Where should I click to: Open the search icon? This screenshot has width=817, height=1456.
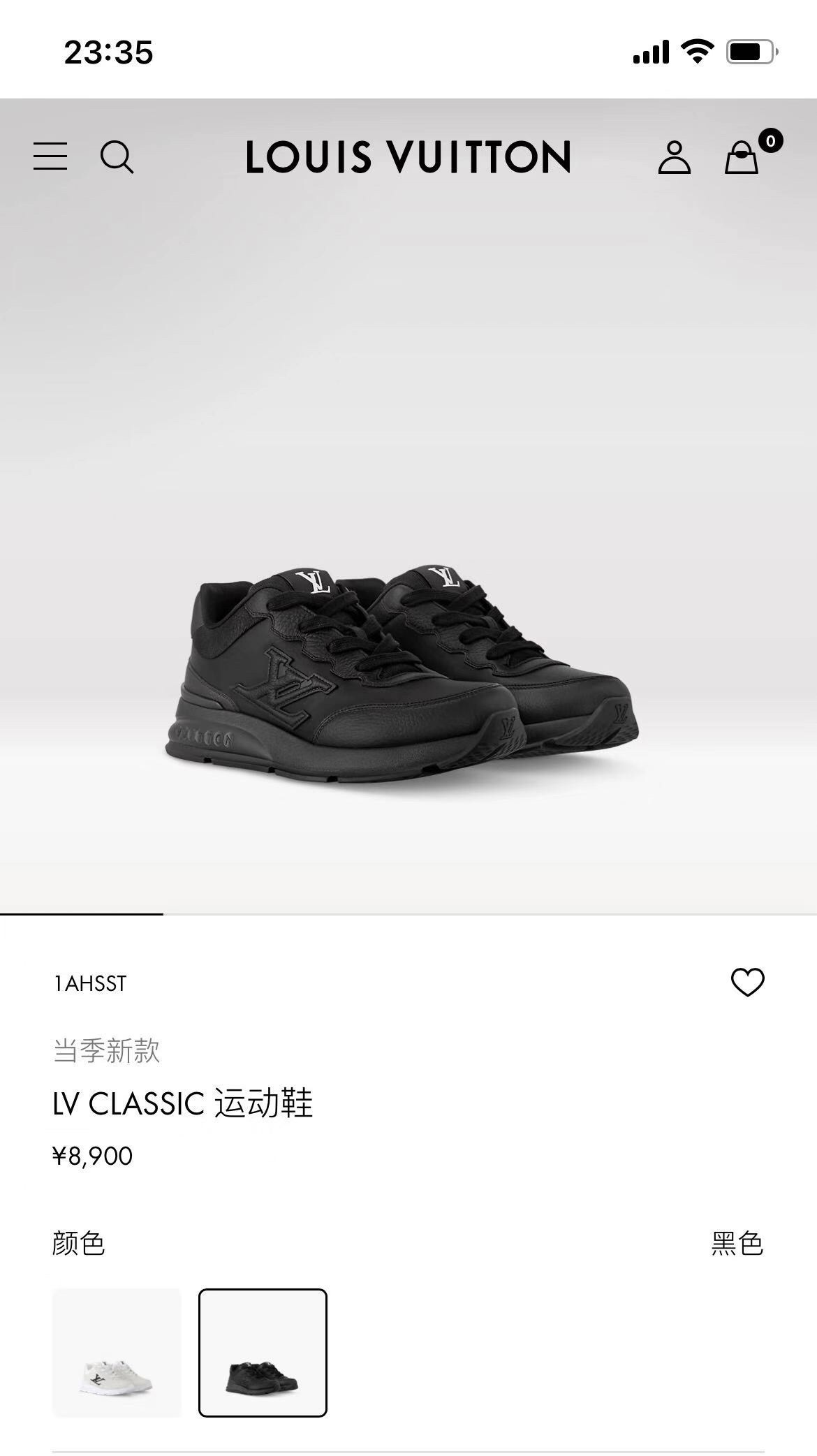117,156
